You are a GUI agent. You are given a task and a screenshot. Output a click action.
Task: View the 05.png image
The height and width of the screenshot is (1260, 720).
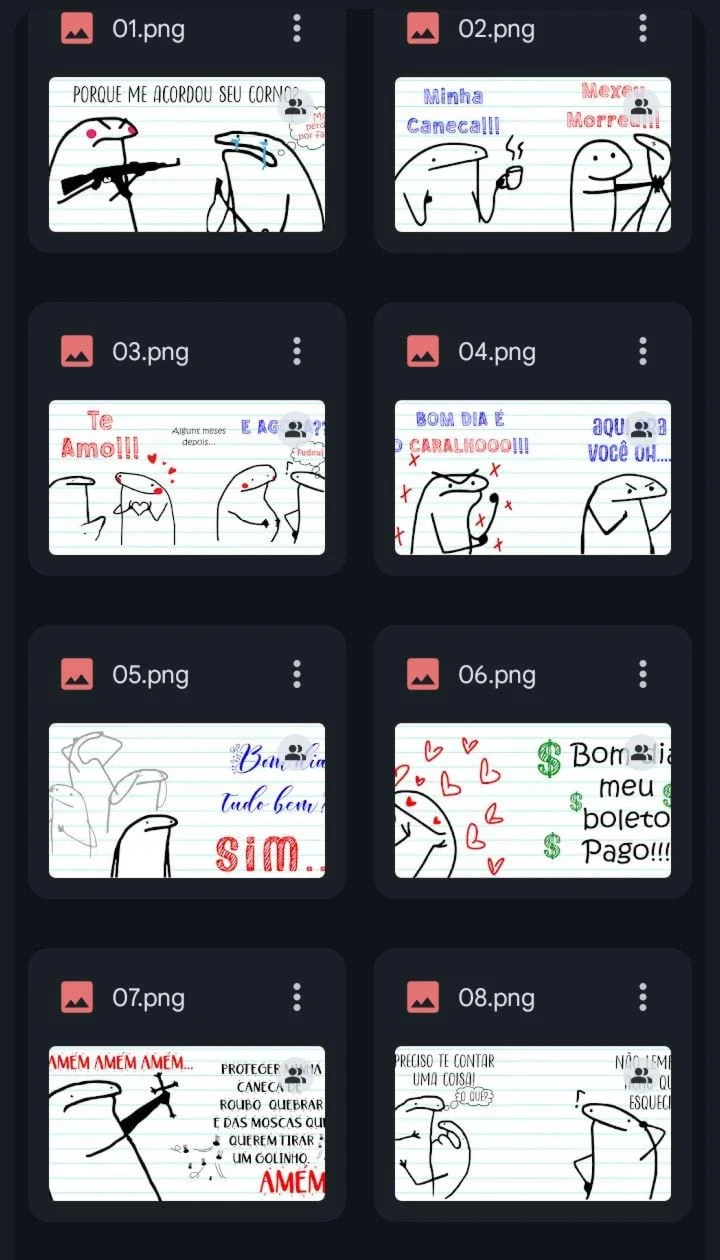tap(186, 800)
